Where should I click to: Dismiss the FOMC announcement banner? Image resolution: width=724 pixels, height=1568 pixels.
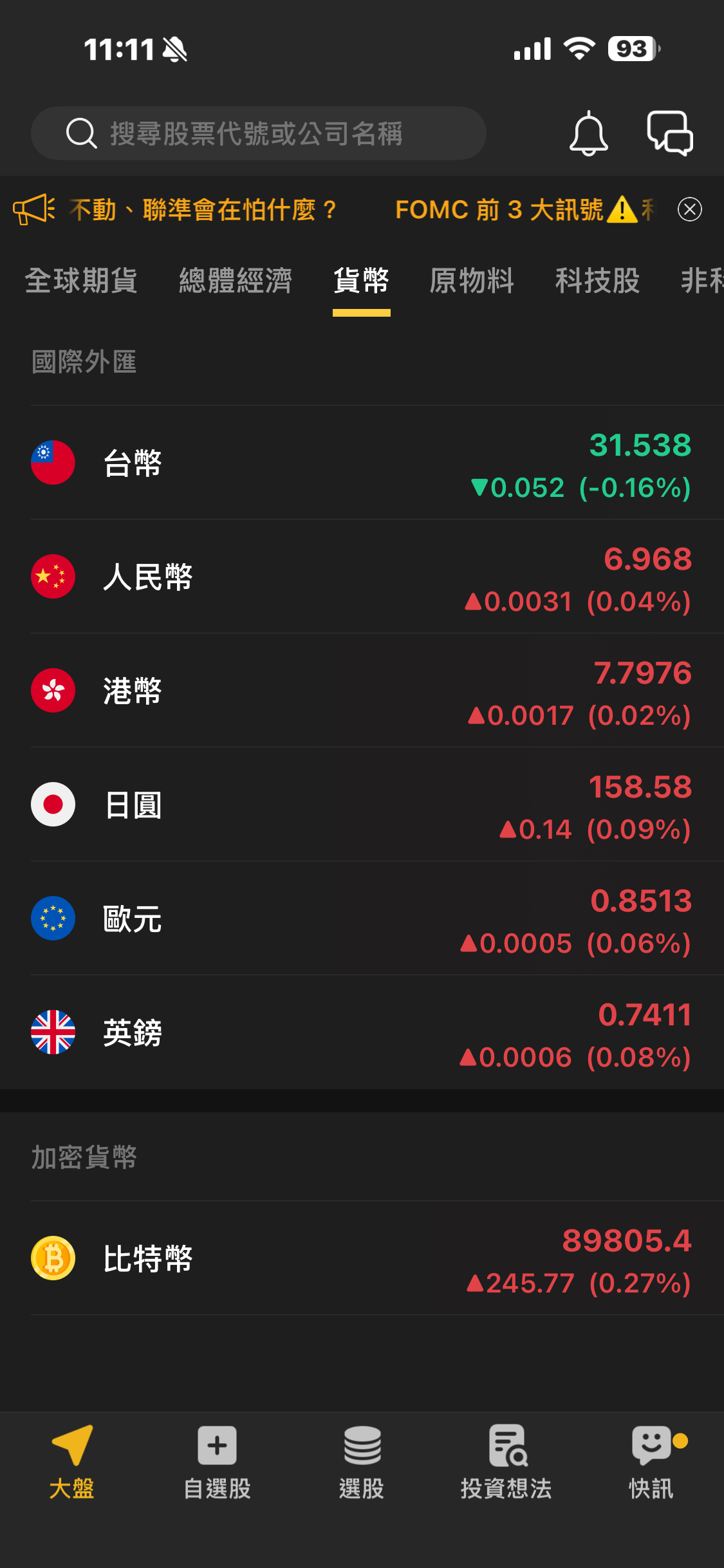(x=689, y=209)
